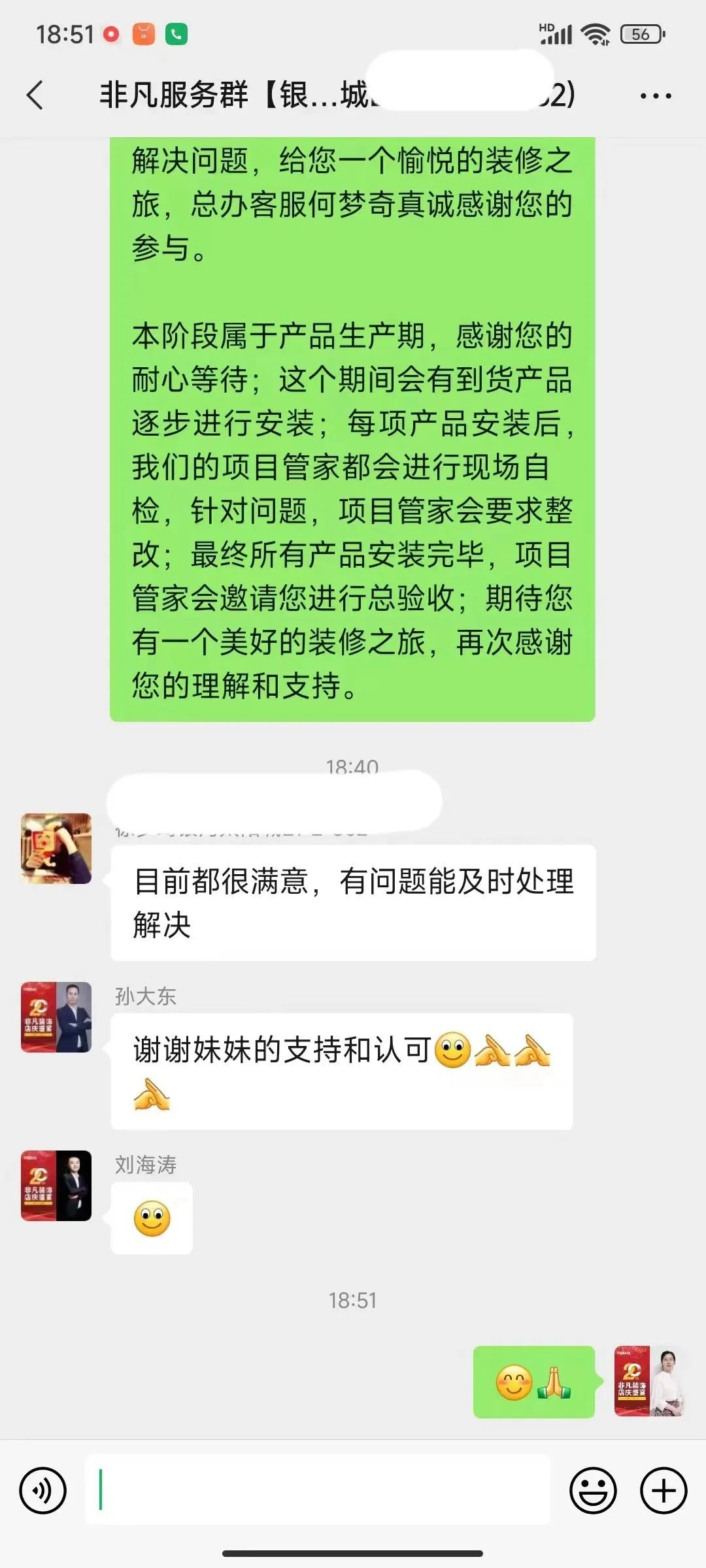Open your own avatar beside the emoji reply
The width and height of the screenshot is (706, 1568).
tap(649, 1381)
